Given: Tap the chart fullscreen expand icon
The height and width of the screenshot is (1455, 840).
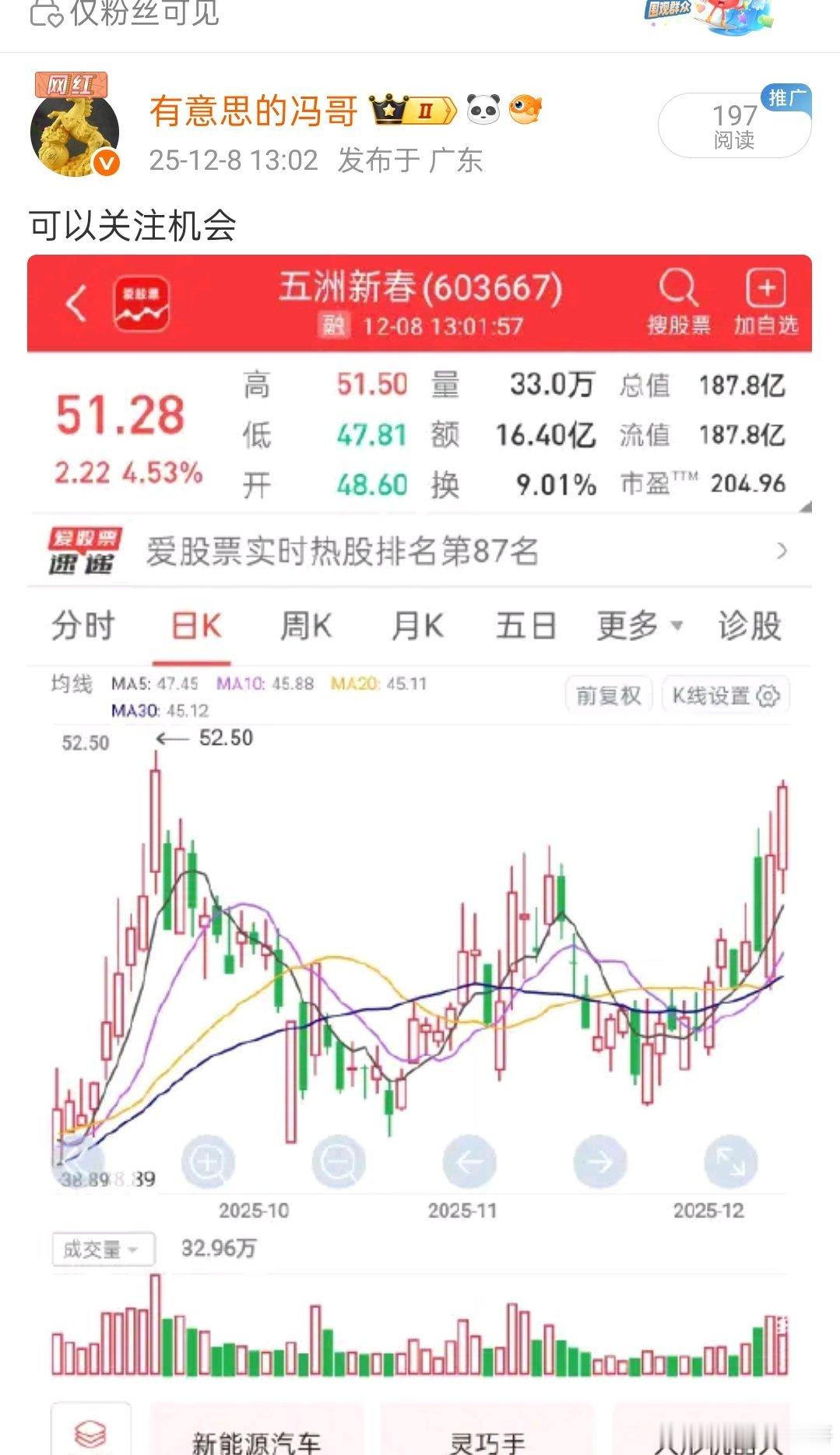Looking at the screenshot, I should pyautogui.click(x=729, y=1161).
